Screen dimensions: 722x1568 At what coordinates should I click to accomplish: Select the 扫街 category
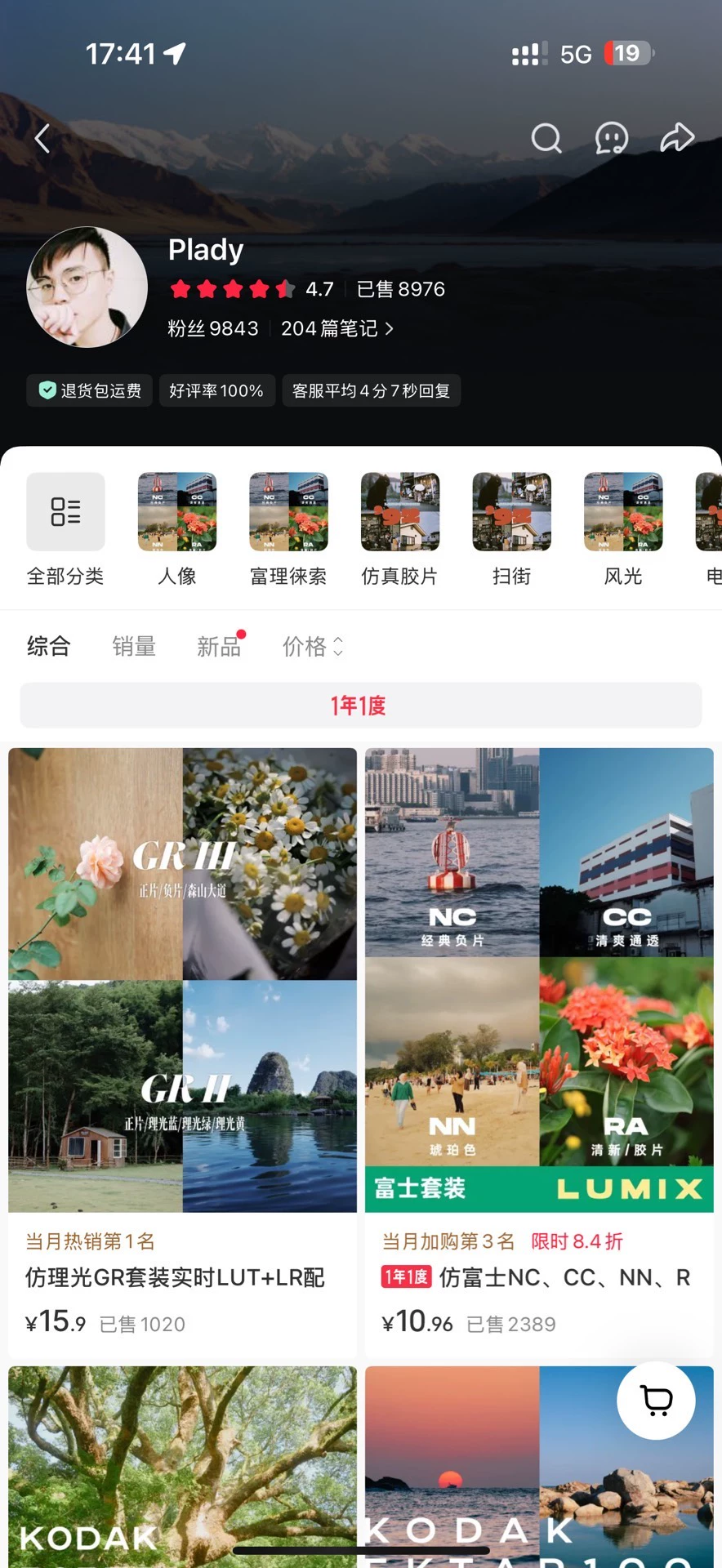(x=511, y=528)
